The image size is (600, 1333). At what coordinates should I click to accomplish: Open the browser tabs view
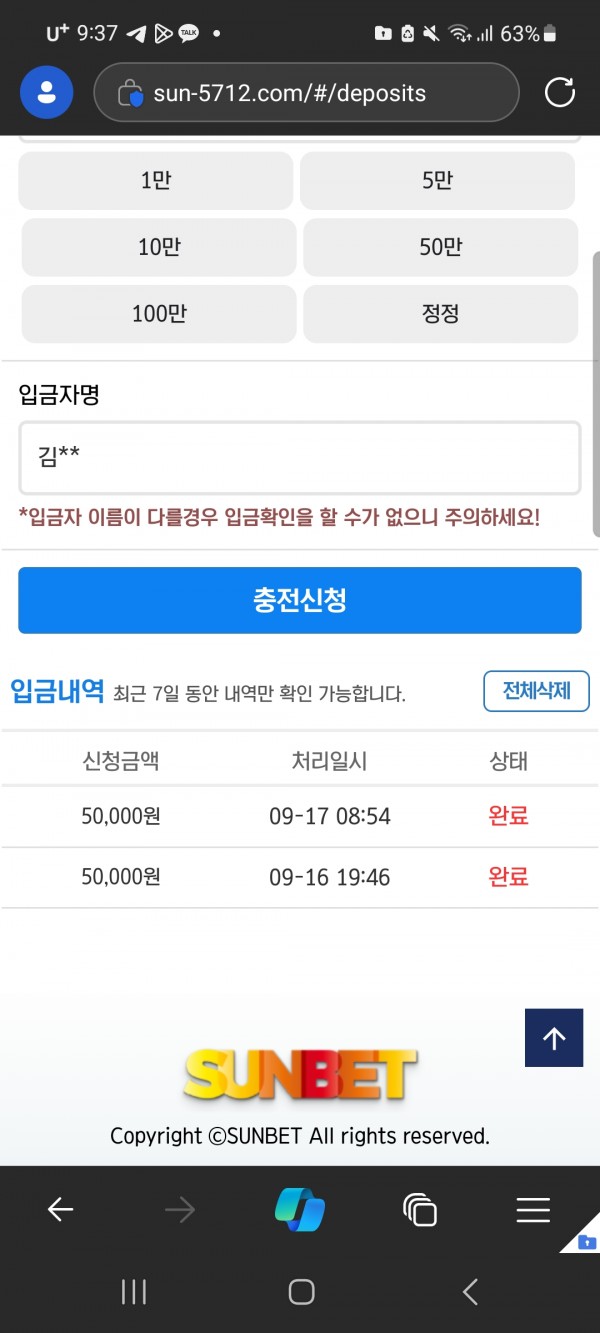point(420,1210)
